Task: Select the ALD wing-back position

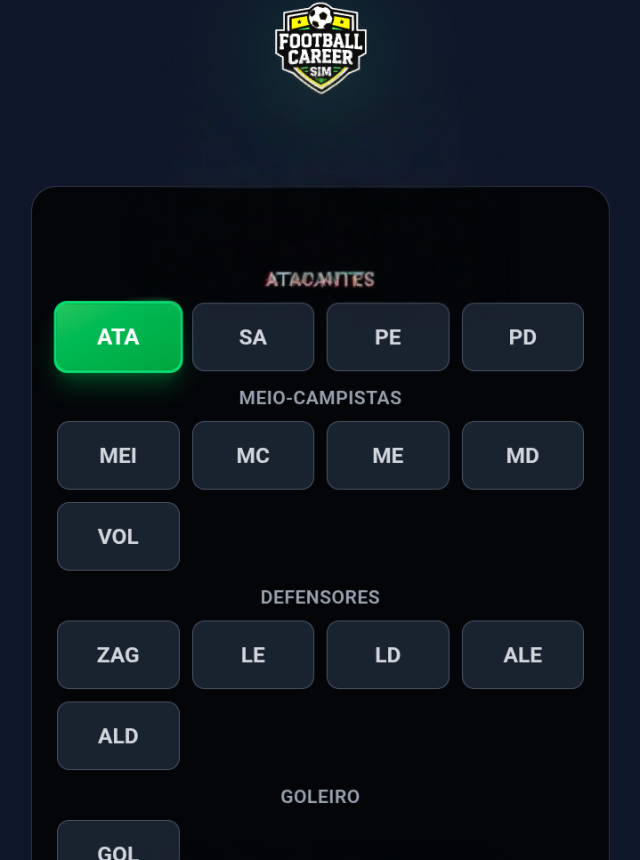Action: coord(118,735)
